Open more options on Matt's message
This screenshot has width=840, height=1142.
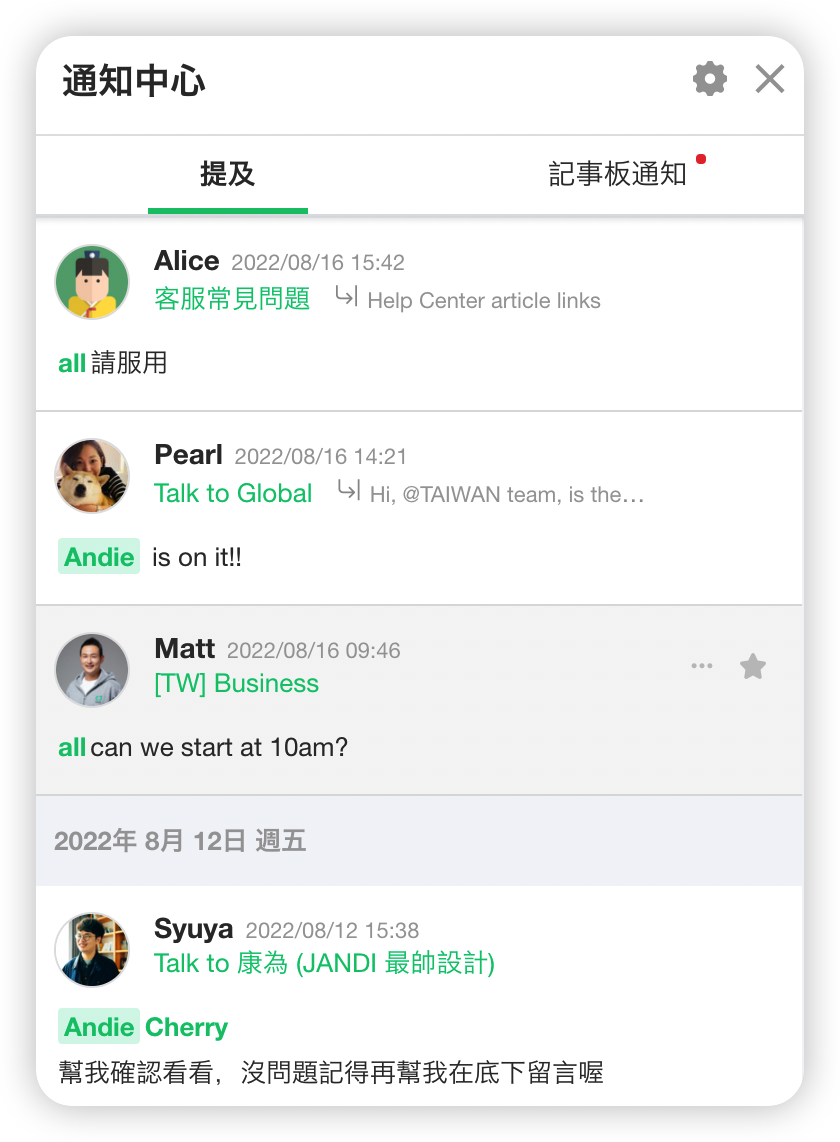(x=702, y=666)
